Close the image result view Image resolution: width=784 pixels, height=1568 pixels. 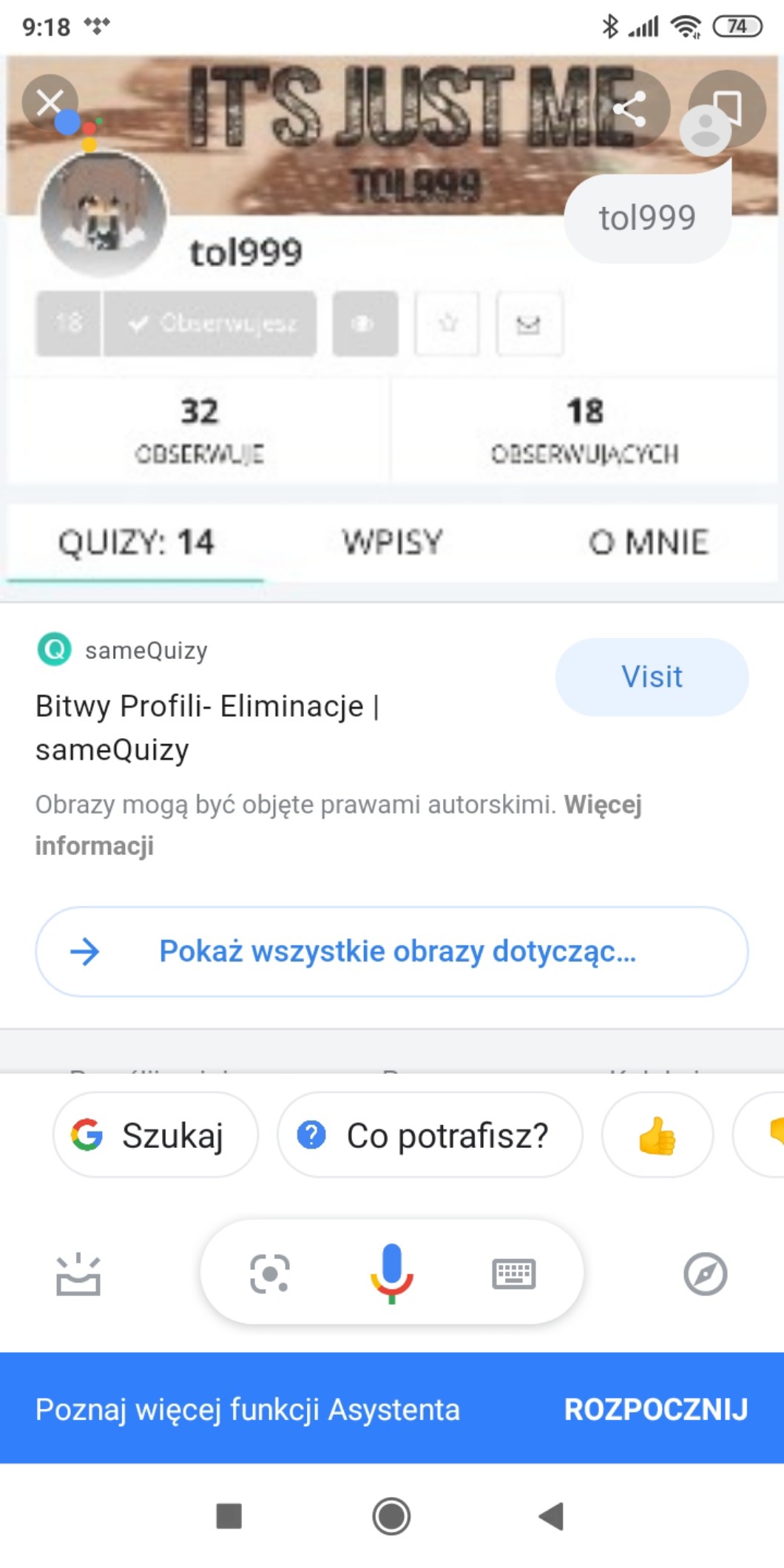[x=49, y=103]
